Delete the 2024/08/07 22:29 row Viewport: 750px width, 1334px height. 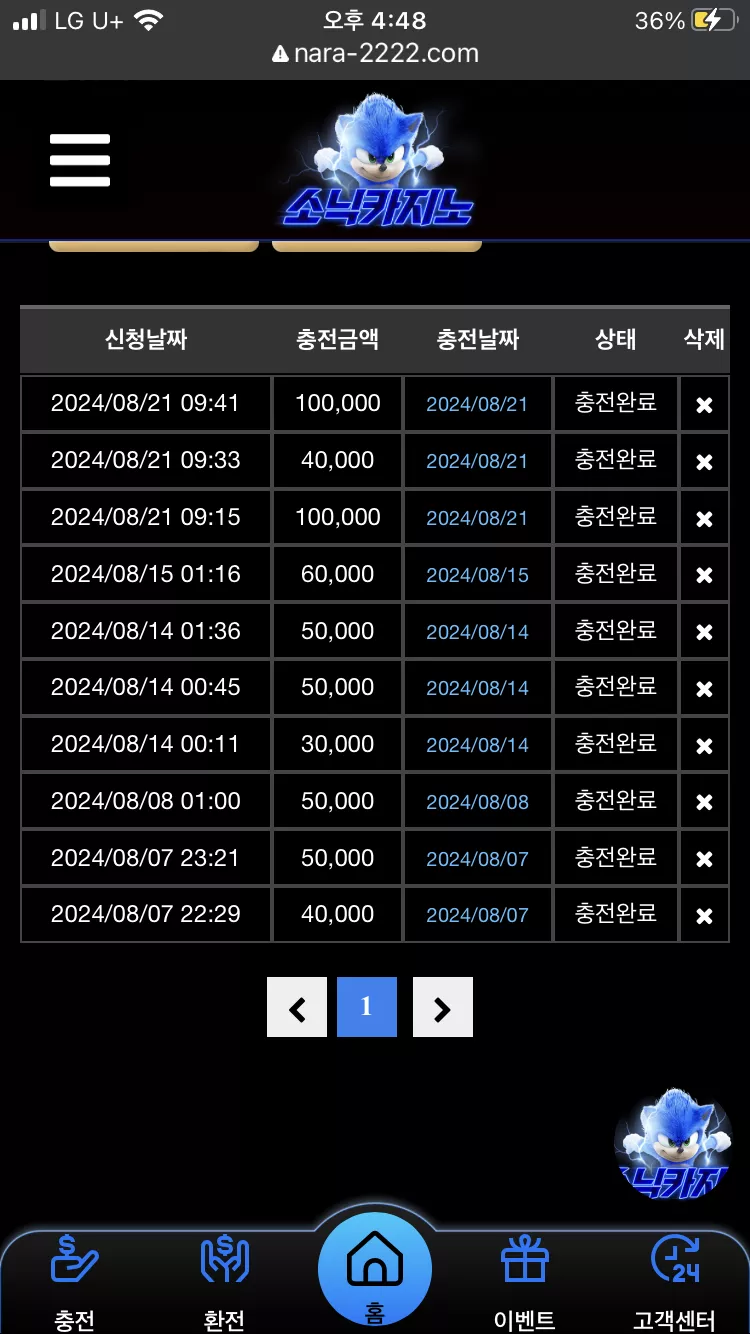[x=704, y=916]
